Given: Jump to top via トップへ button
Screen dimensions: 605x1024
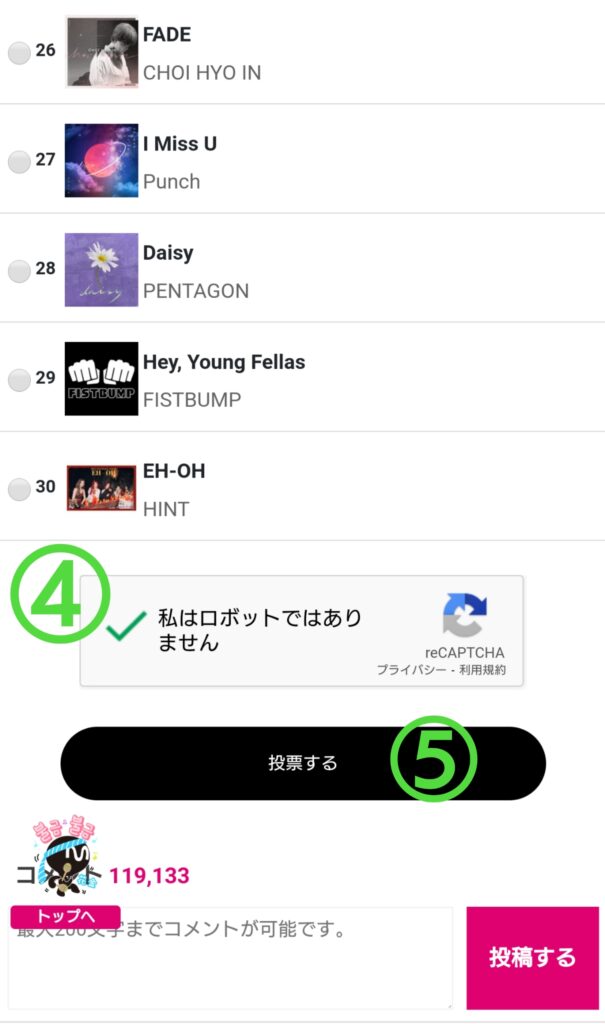Looking at the screenshot, I should [x=65, y=917].
